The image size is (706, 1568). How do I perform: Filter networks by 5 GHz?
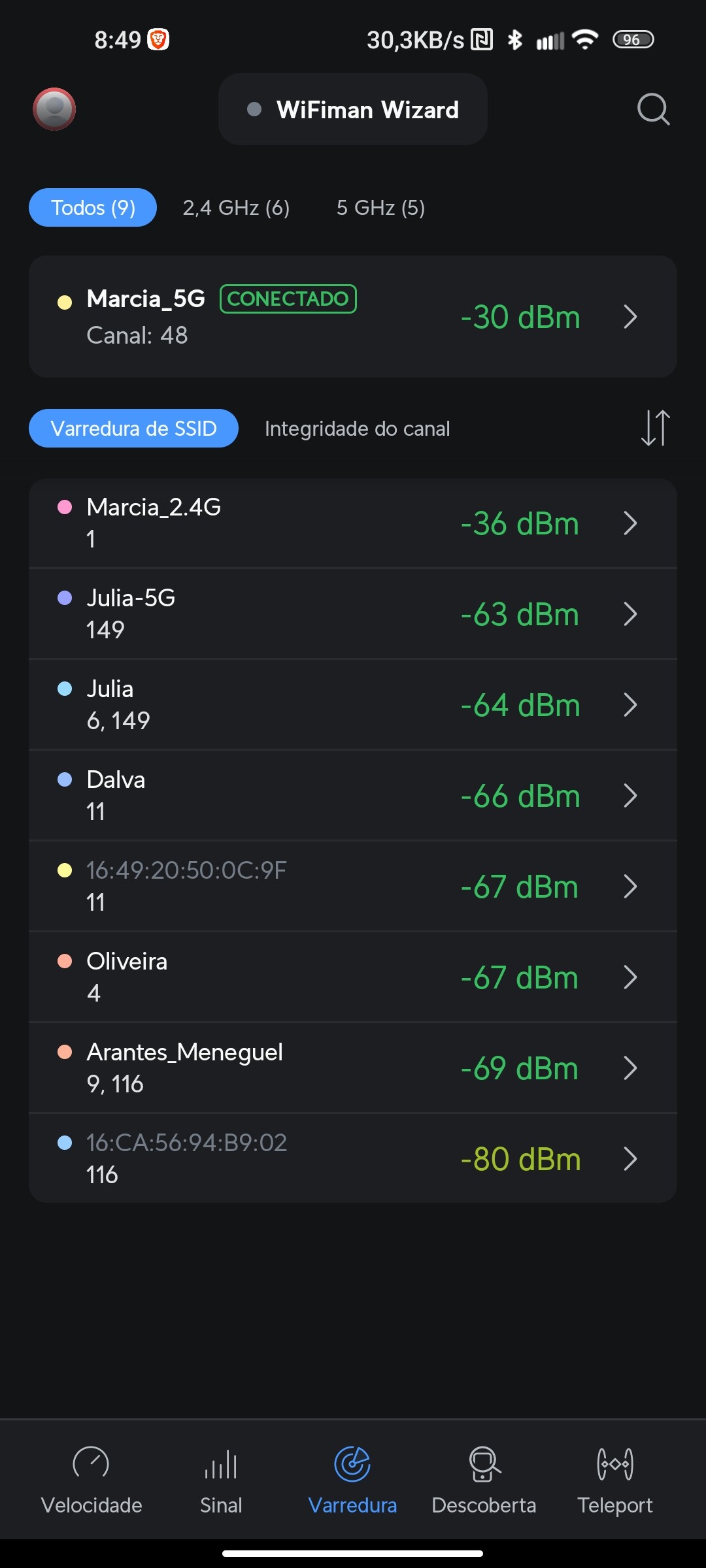tap(380, 208)
